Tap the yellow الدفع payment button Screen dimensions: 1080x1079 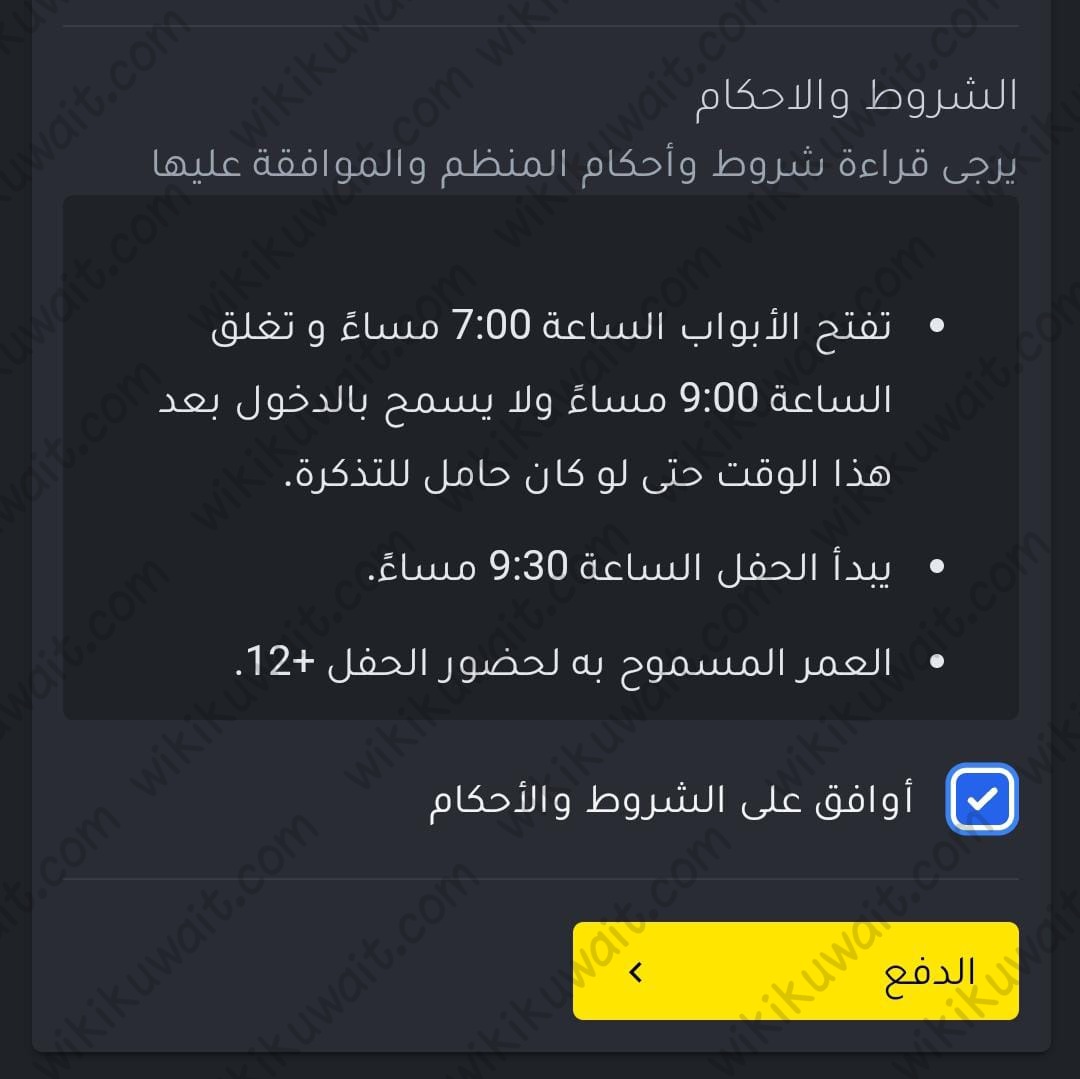(795, 971)
